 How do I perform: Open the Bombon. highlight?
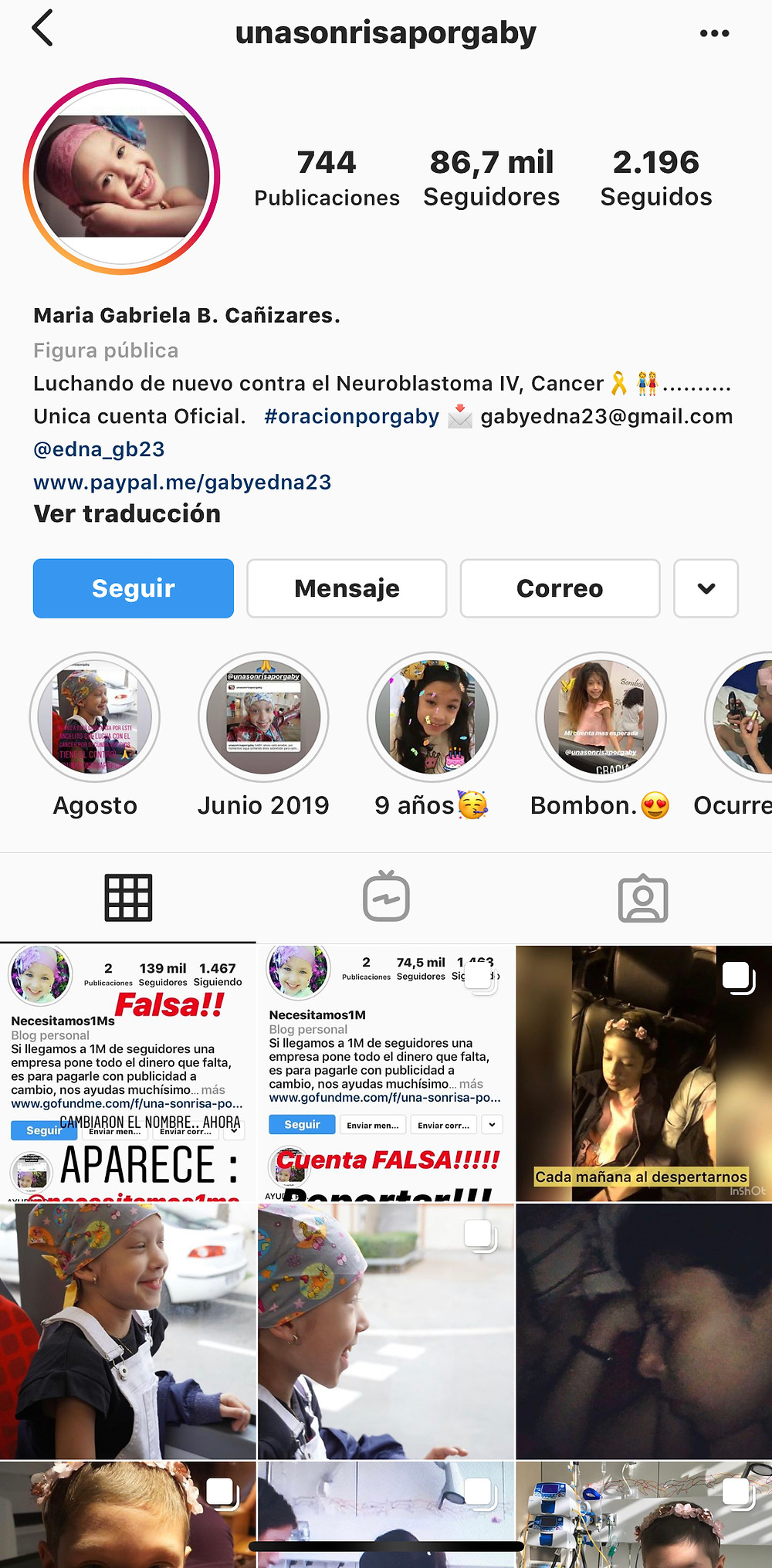(601, 717)
